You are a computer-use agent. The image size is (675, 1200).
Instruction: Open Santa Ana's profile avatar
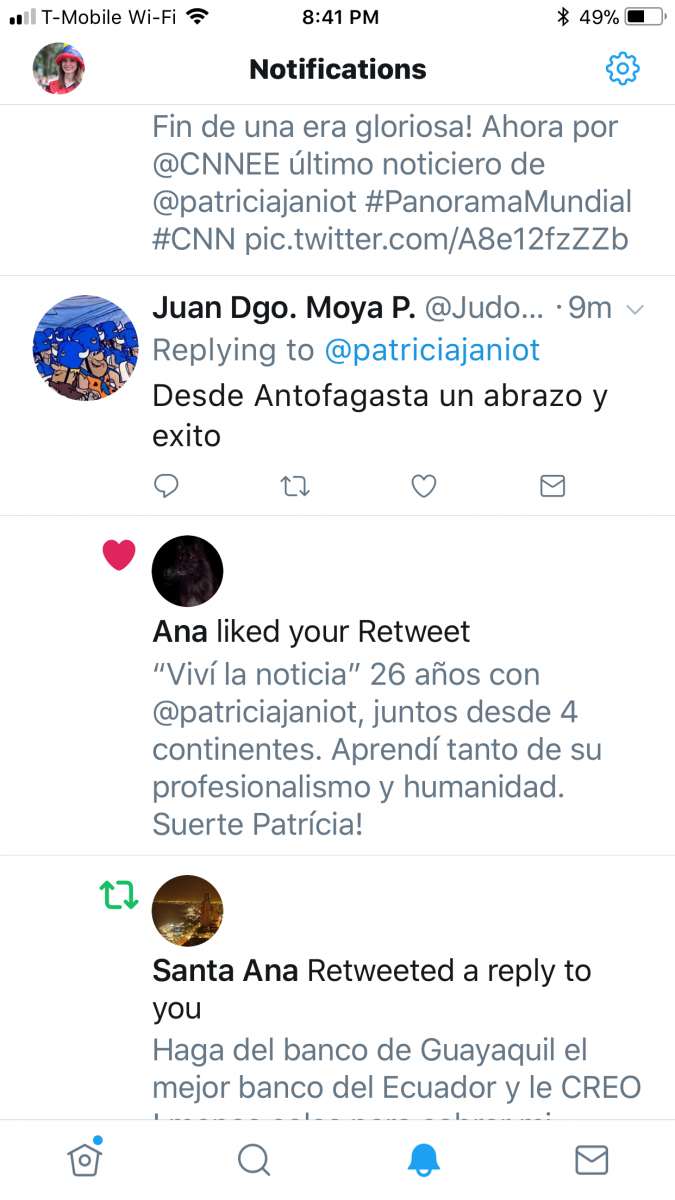point(187,911)
